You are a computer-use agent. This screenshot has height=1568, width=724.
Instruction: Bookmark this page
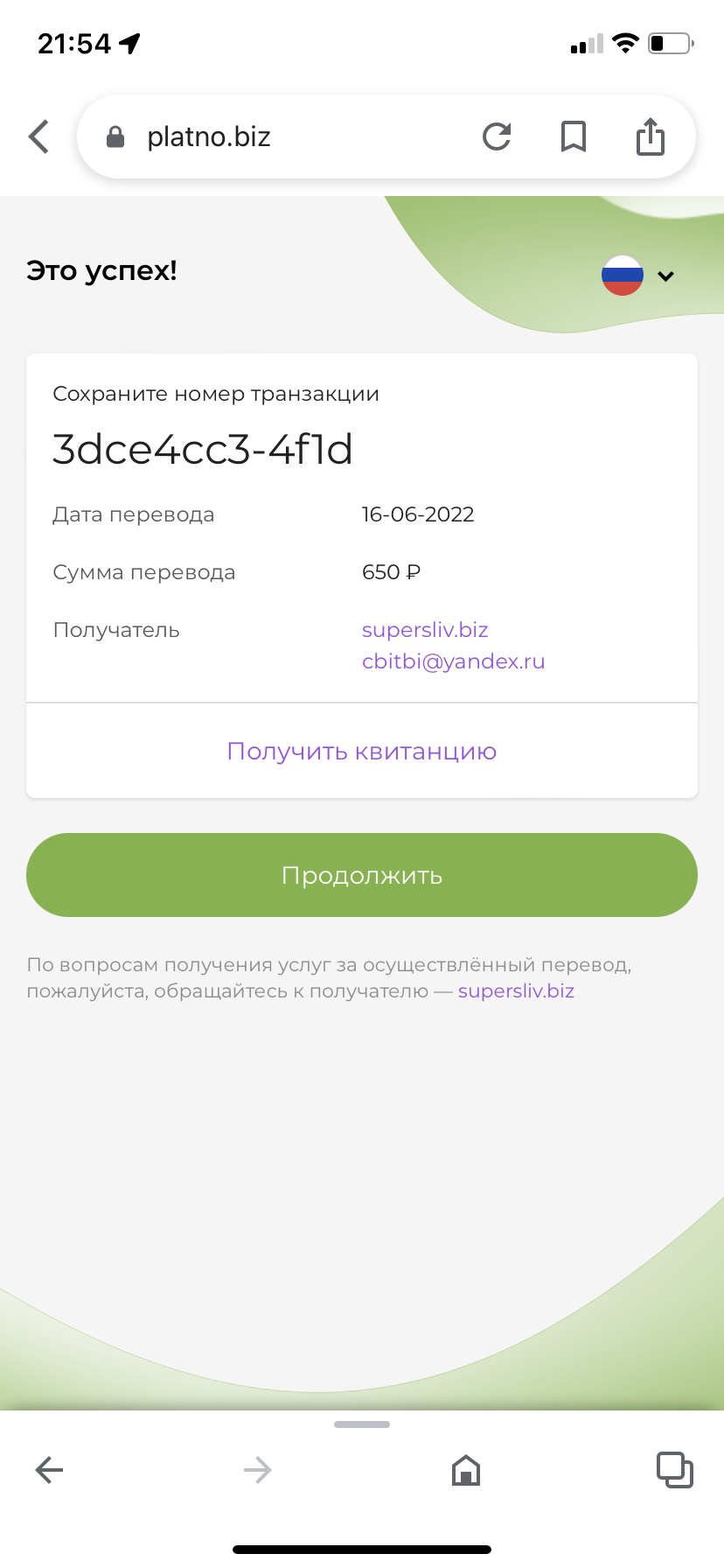click(x=574, y=136)
